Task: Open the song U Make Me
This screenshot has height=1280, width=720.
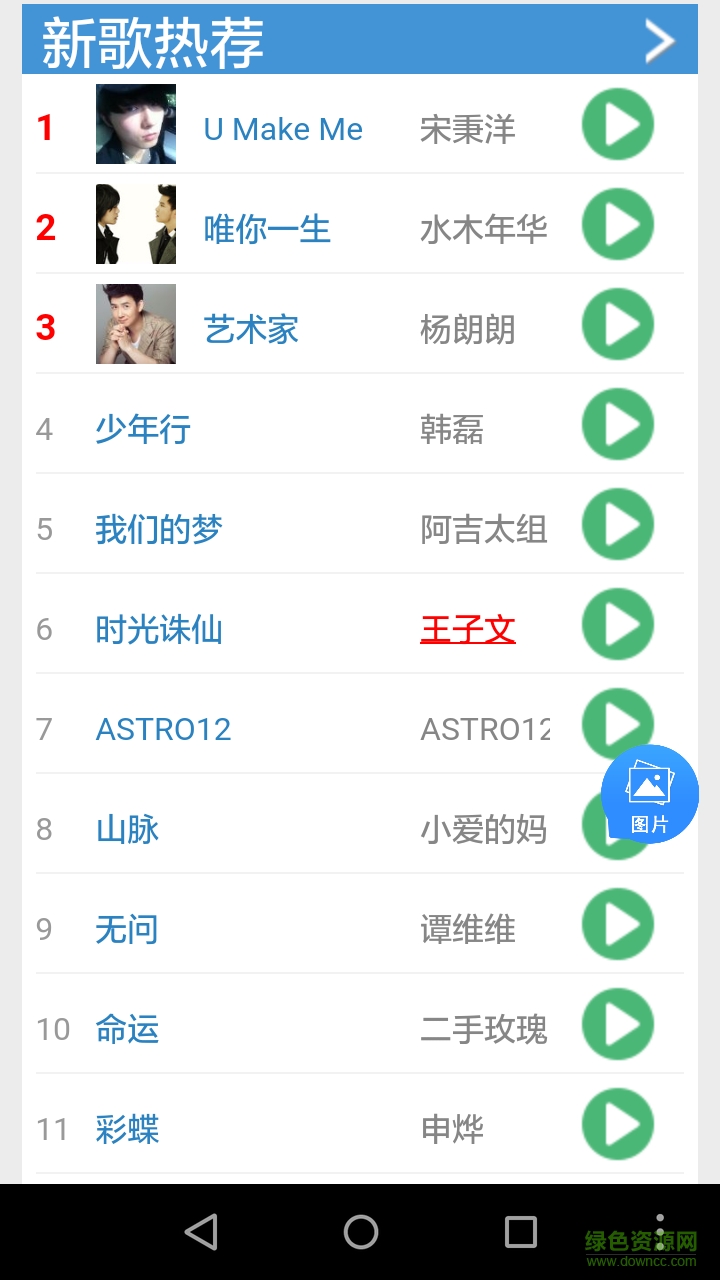Action: click(283, 129)
